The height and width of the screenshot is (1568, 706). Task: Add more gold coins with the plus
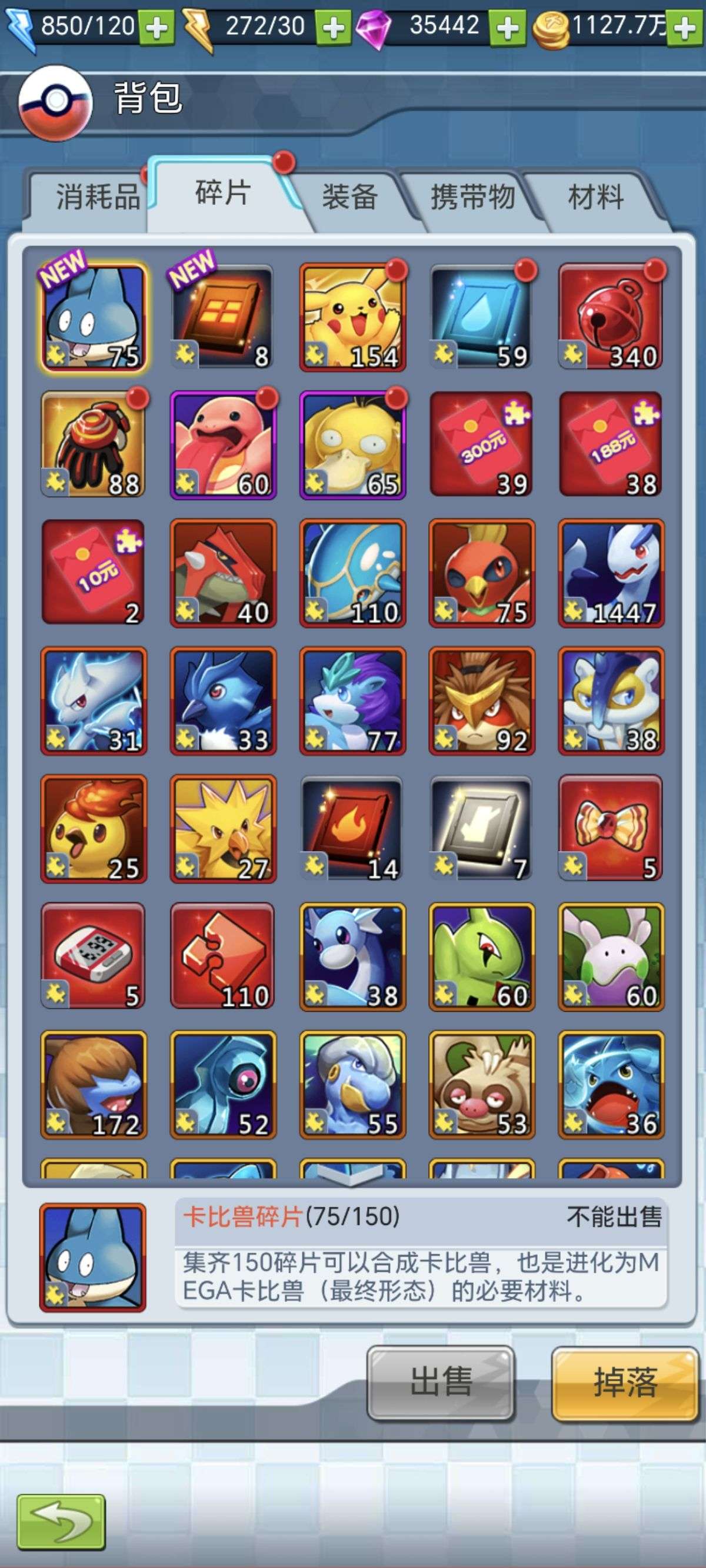point(685,28)
